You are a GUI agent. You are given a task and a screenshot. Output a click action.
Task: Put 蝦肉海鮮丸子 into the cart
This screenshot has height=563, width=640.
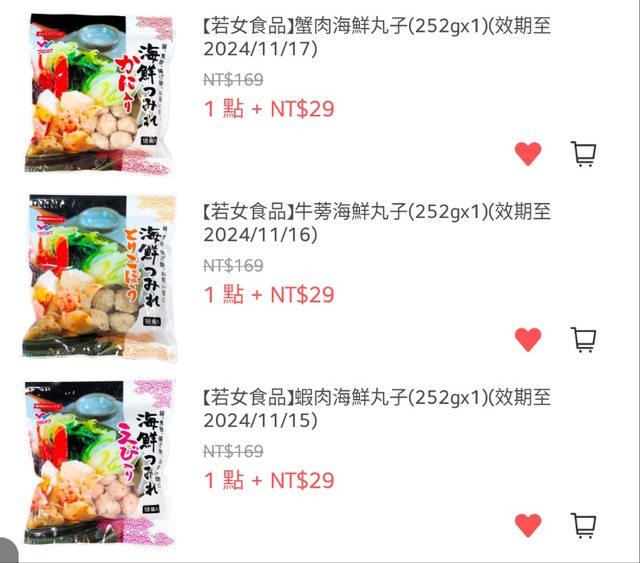tap(584, 524)
